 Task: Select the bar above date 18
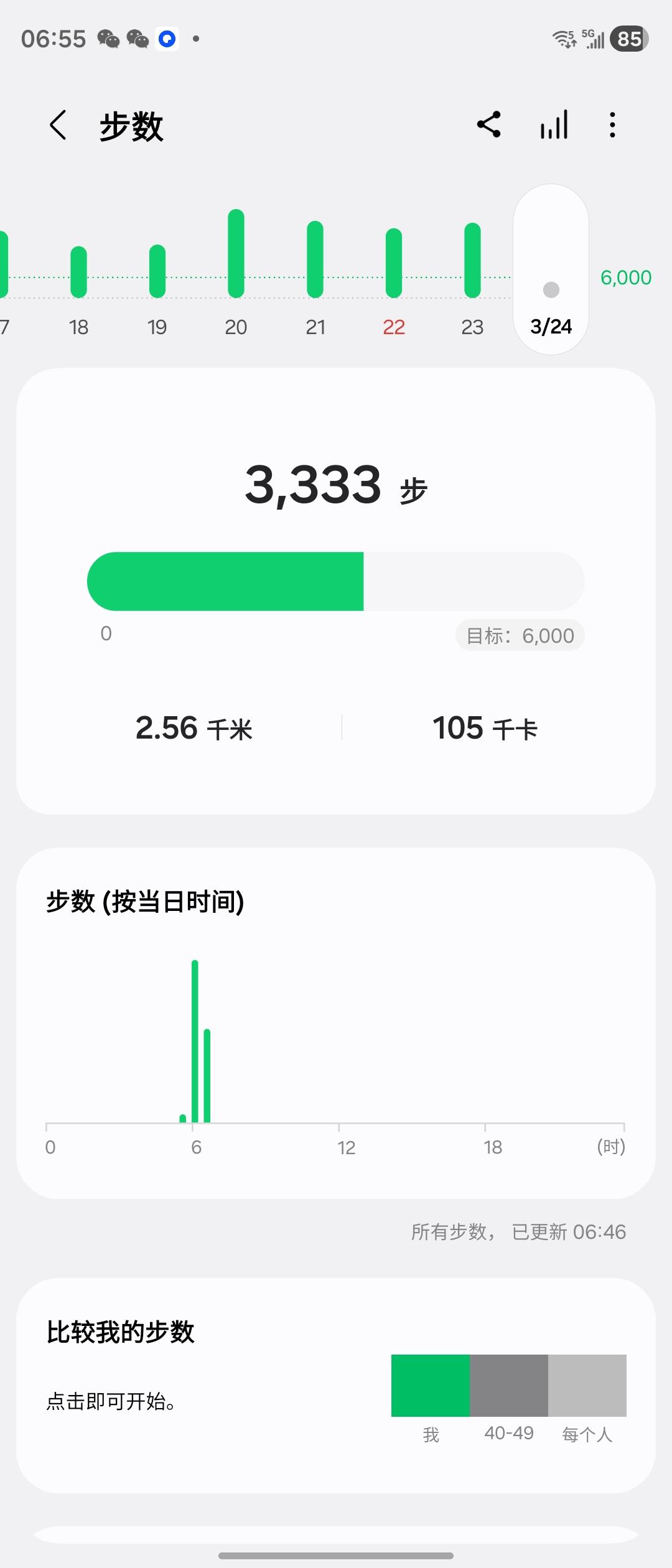click(x=78, y=271)
